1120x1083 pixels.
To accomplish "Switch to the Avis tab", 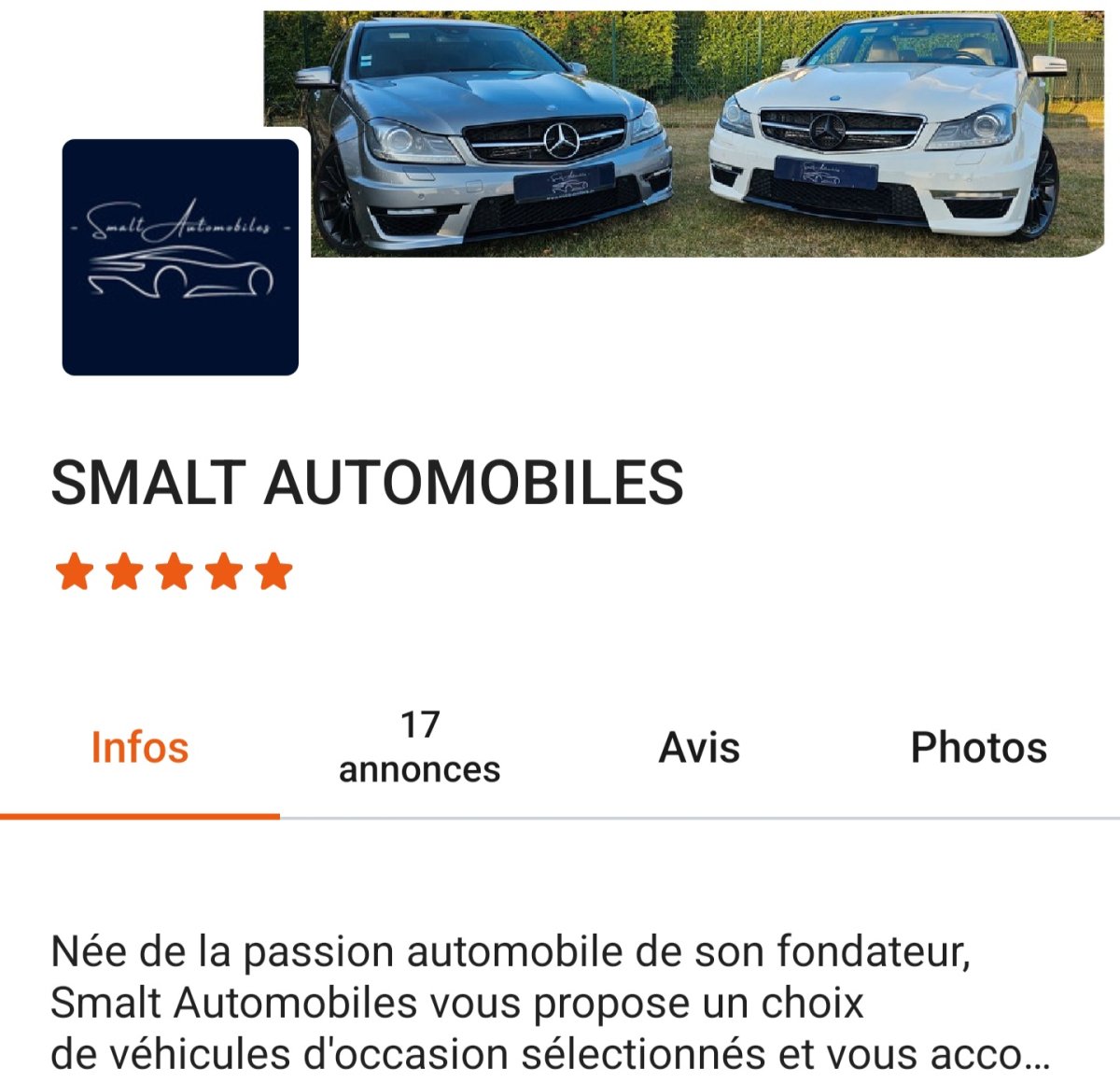I will tap(699, 748).
